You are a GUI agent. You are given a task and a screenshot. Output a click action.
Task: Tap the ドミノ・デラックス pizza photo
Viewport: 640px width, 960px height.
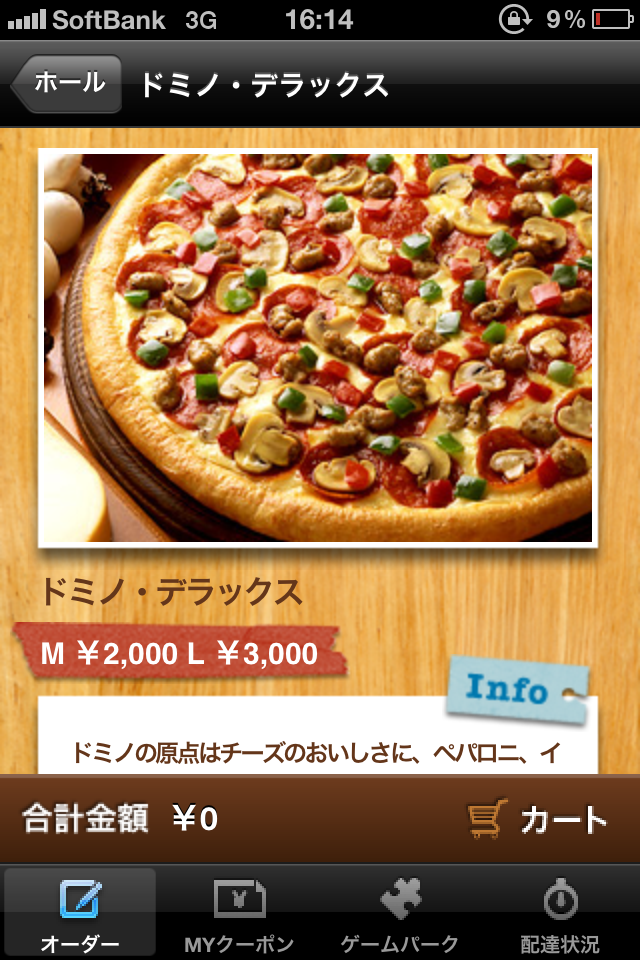(318, 347)
